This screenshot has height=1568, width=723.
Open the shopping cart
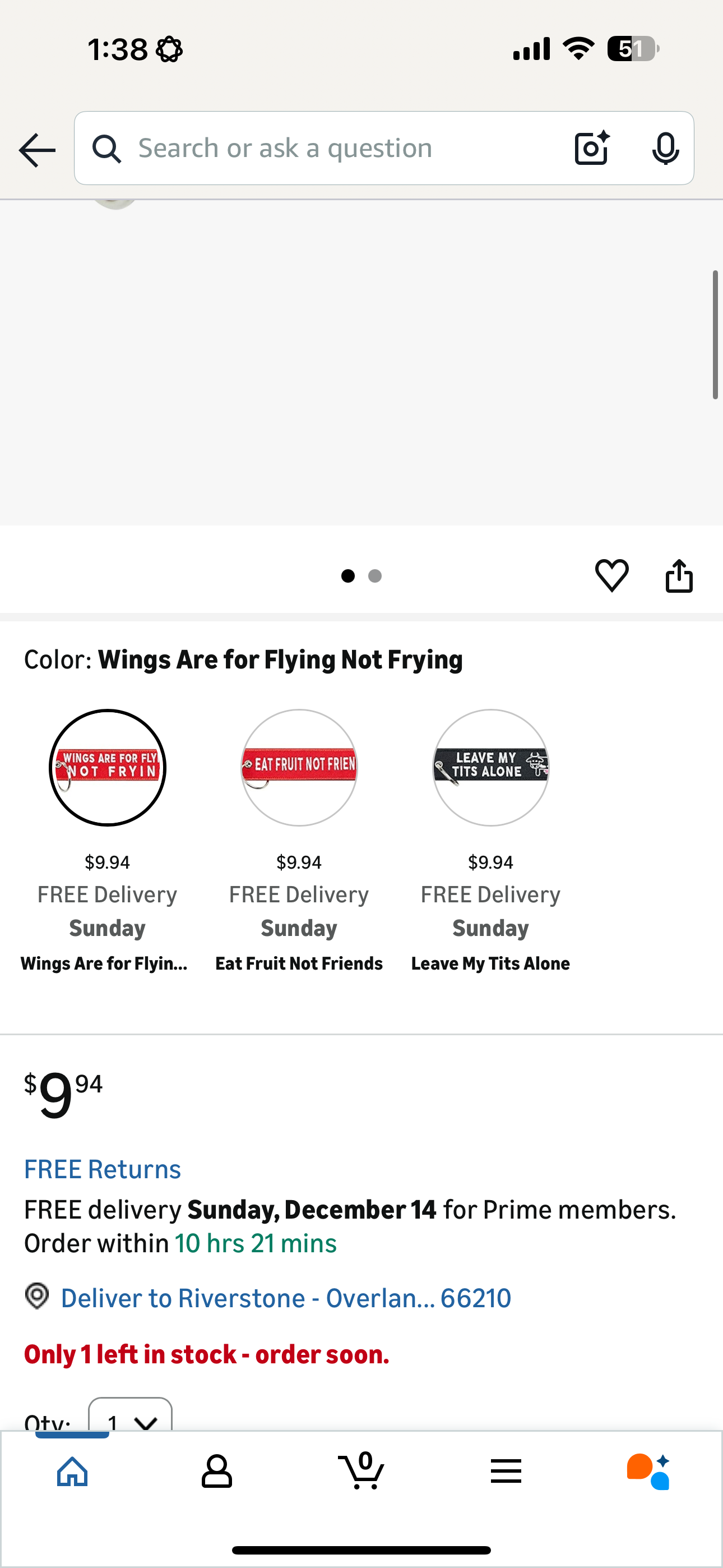click(361, 1472)
